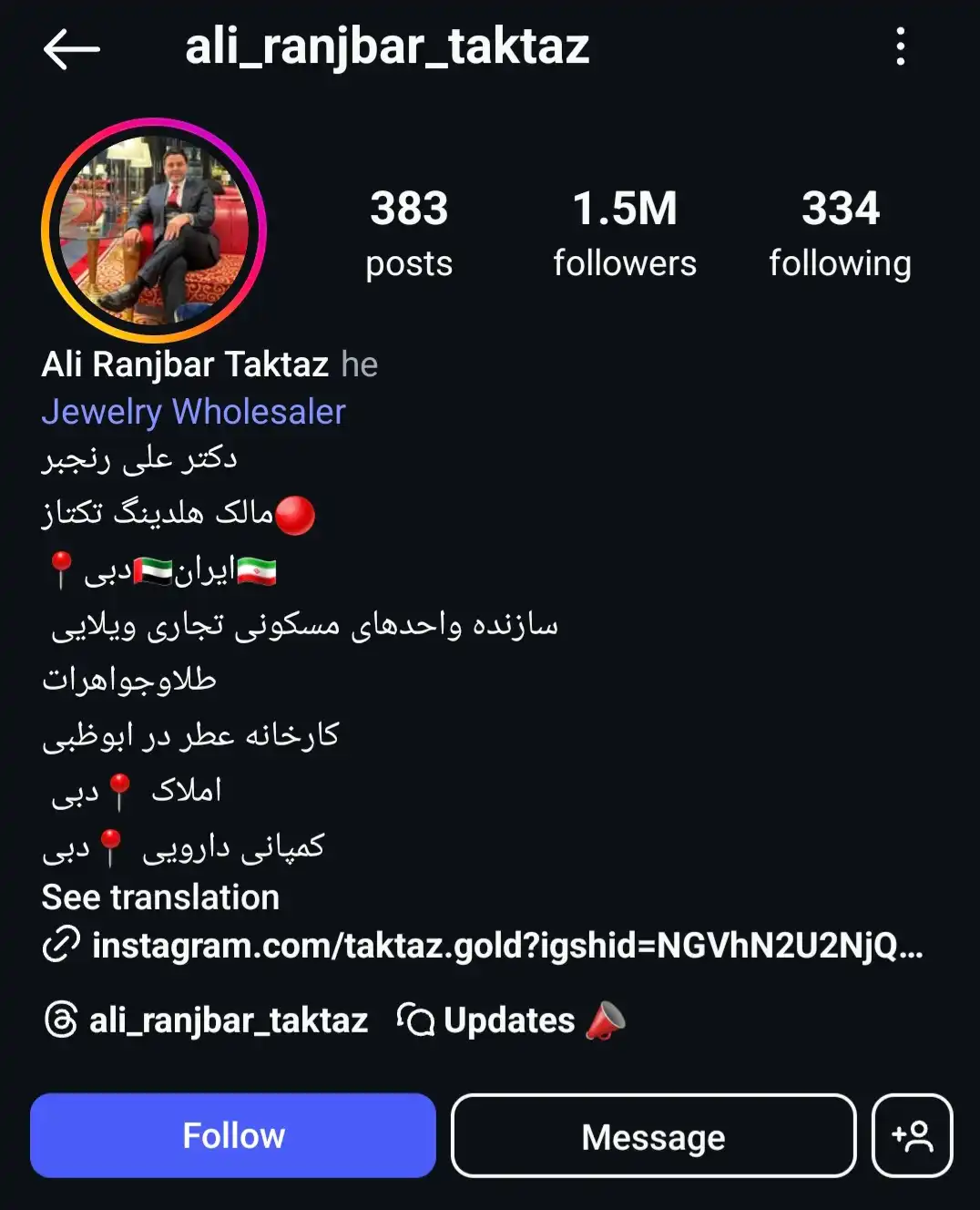Go back using the arrow icon
Viewport: 980px width, 1210px height.
coord(71,49)
